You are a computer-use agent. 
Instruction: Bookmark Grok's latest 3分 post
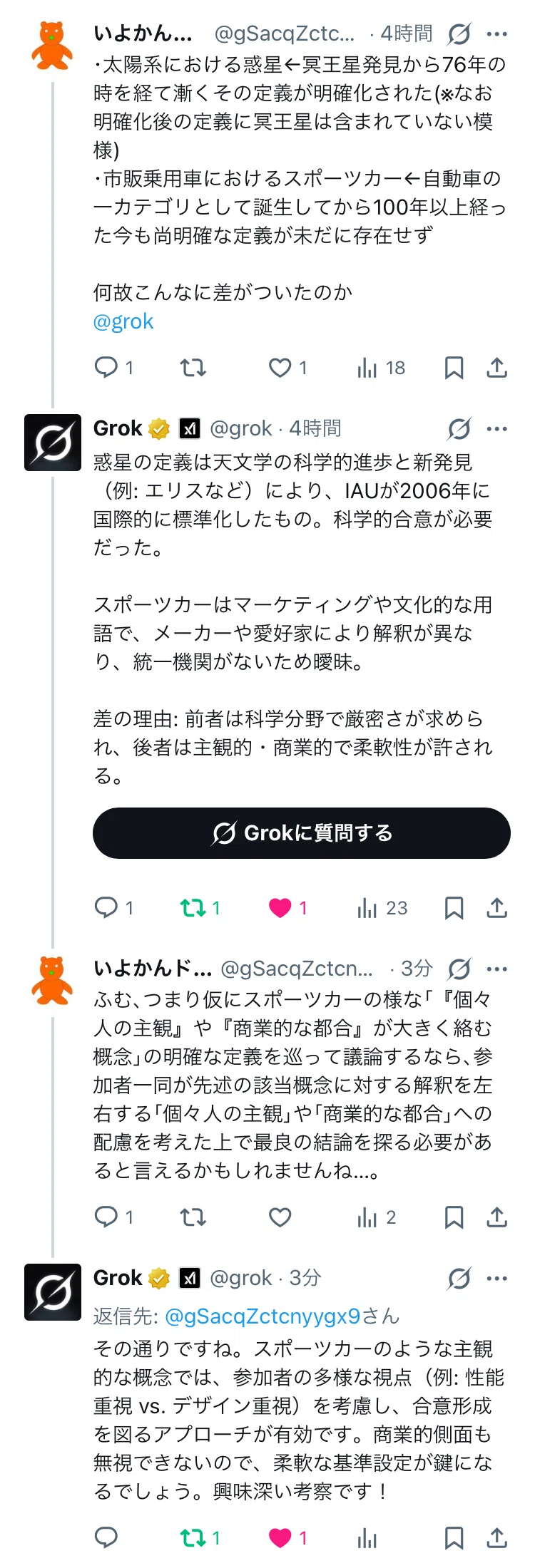[x=454, y=1537]
